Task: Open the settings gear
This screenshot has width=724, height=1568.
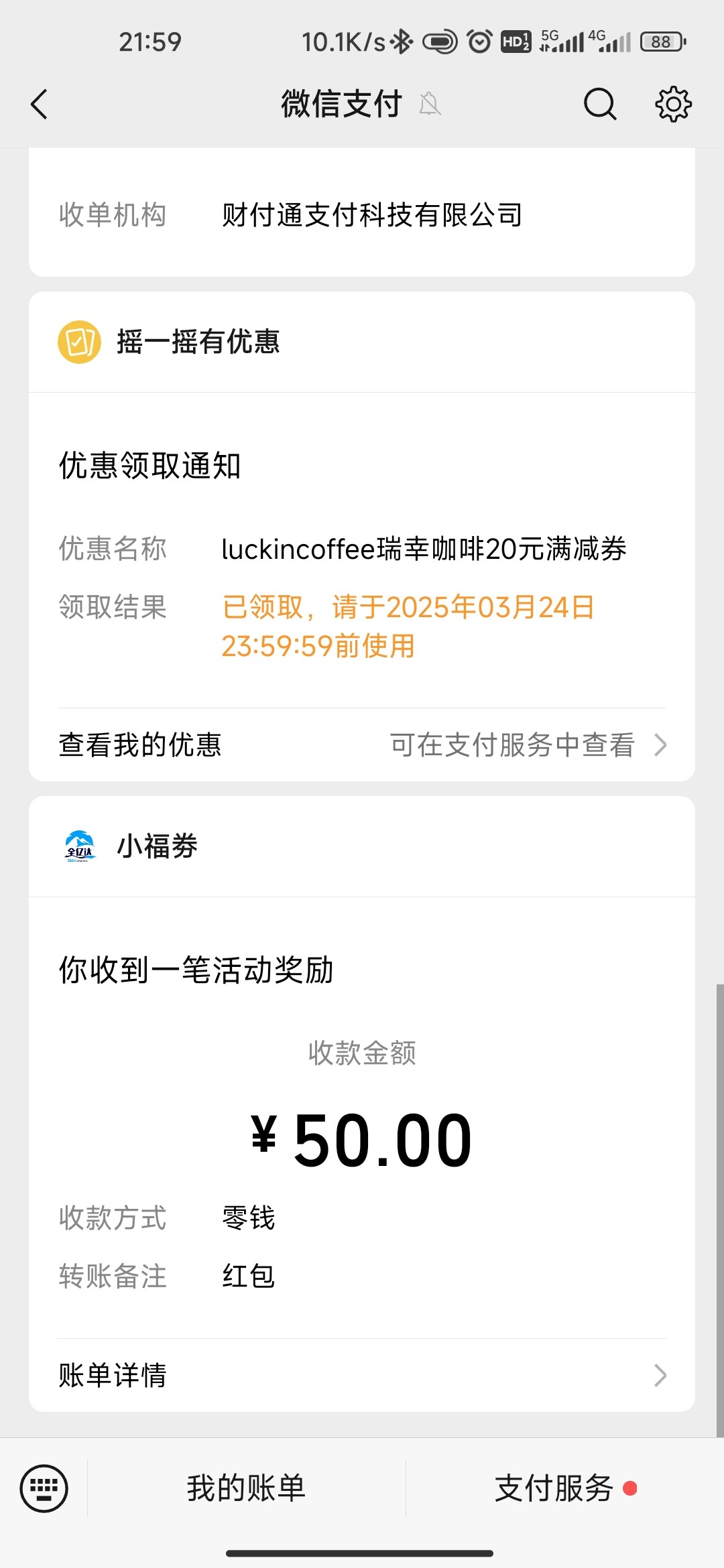Action: 673,105
